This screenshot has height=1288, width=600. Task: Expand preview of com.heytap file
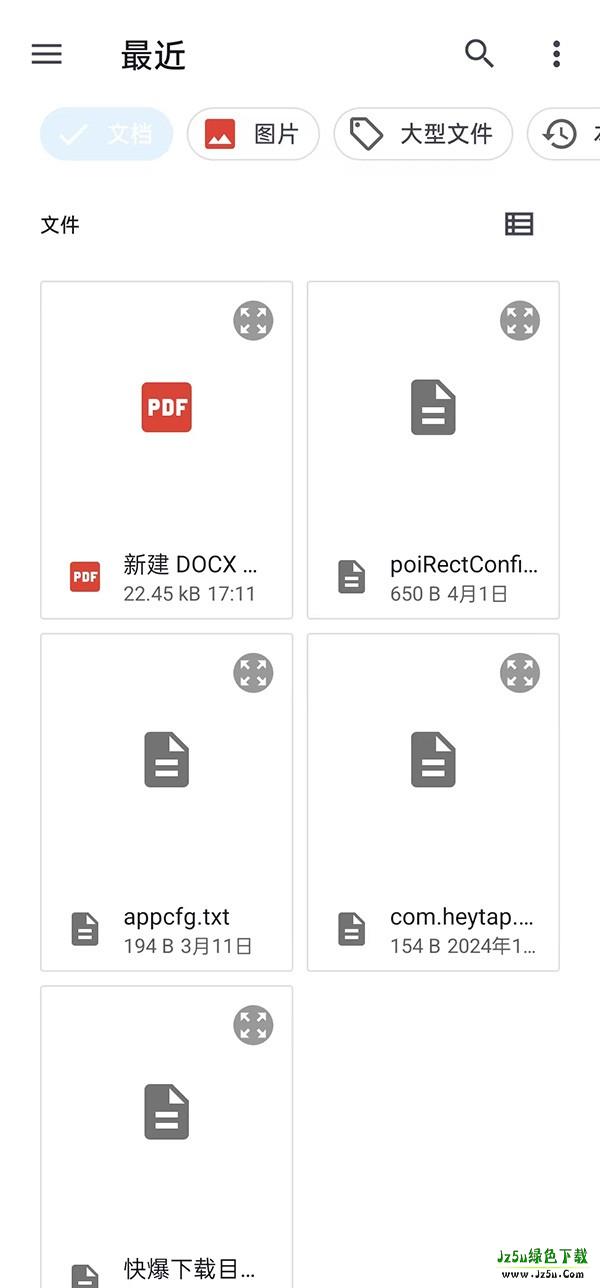(519, 673)
